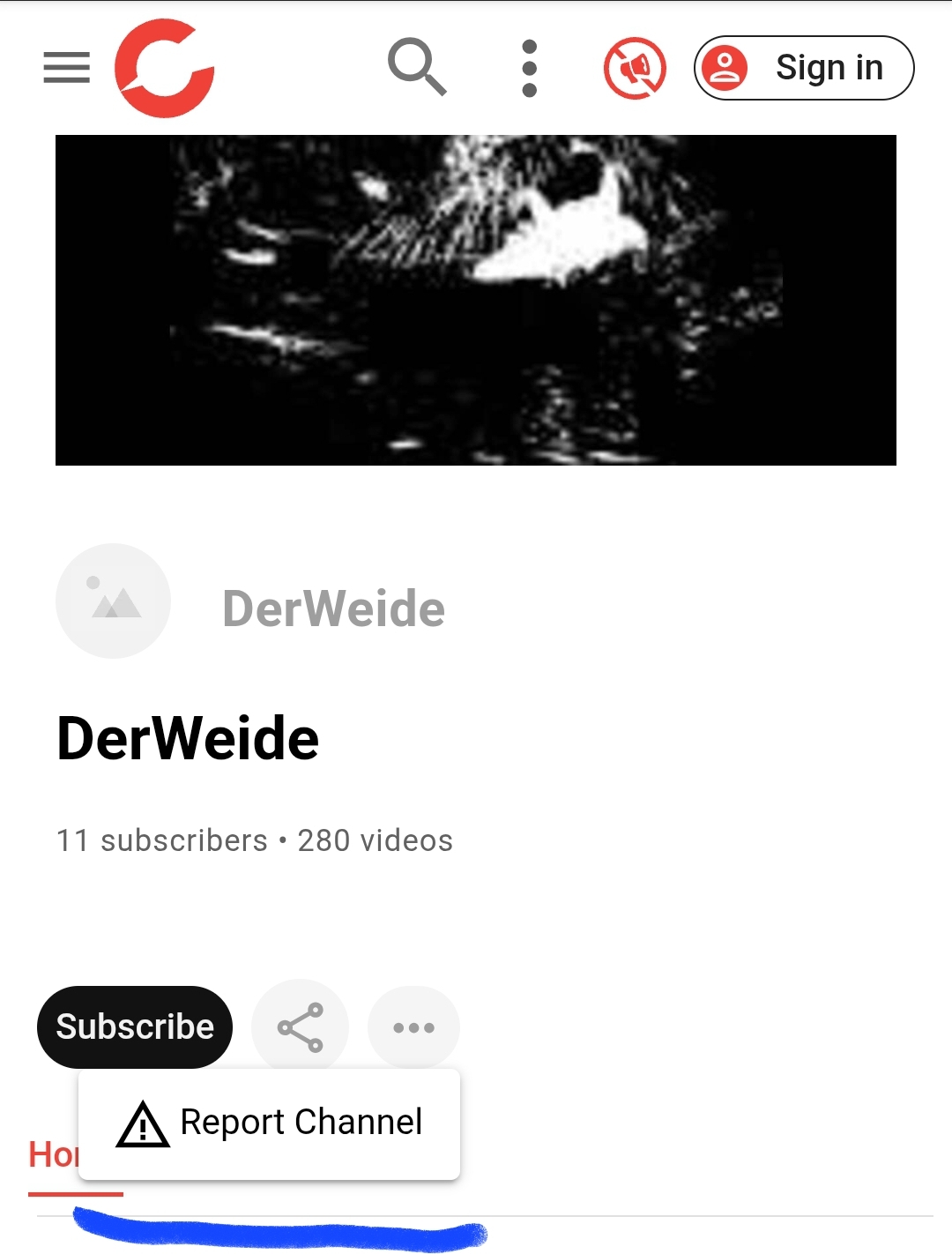
Task: Tap the Sign in button
Action: [804, 68]
